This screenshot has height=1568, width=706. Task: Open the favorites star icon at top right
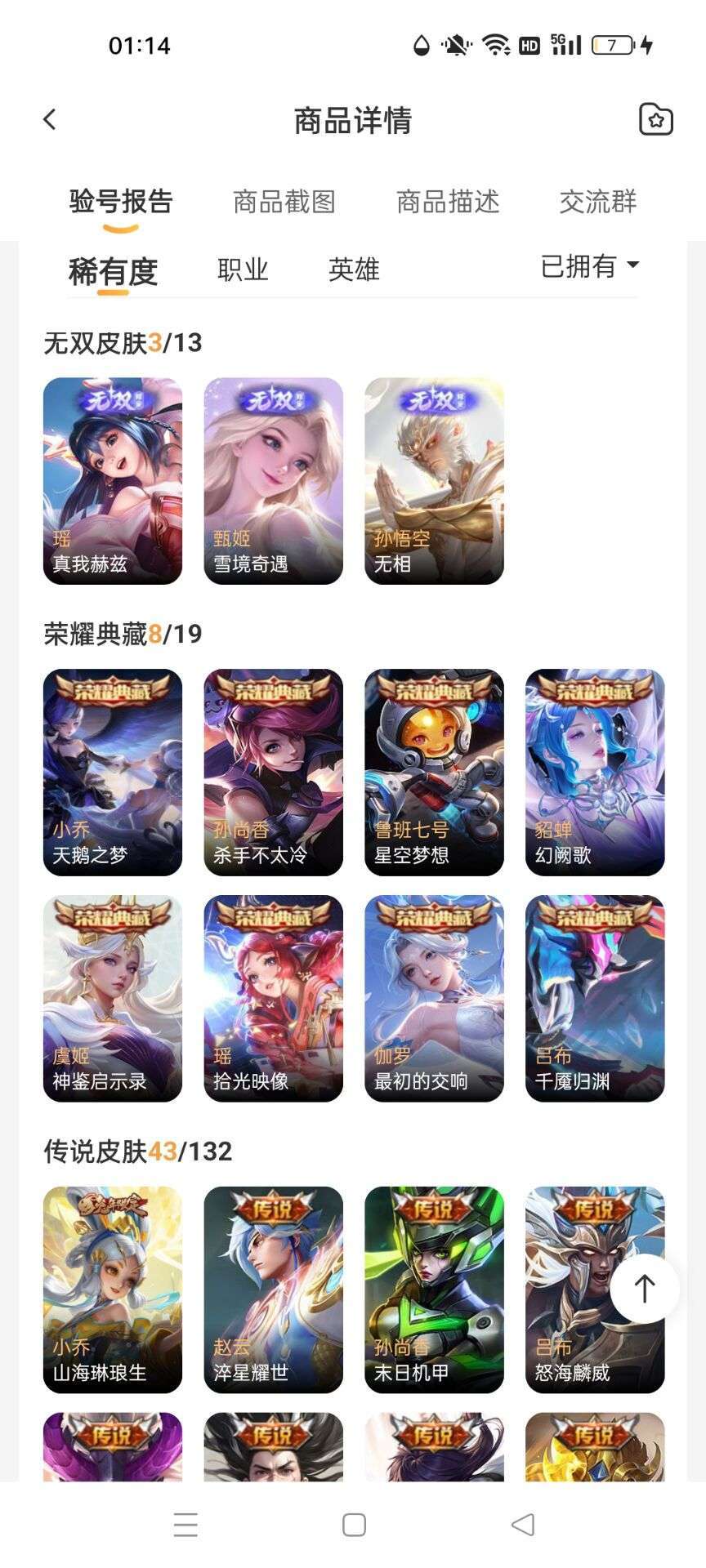click(655, 119)
